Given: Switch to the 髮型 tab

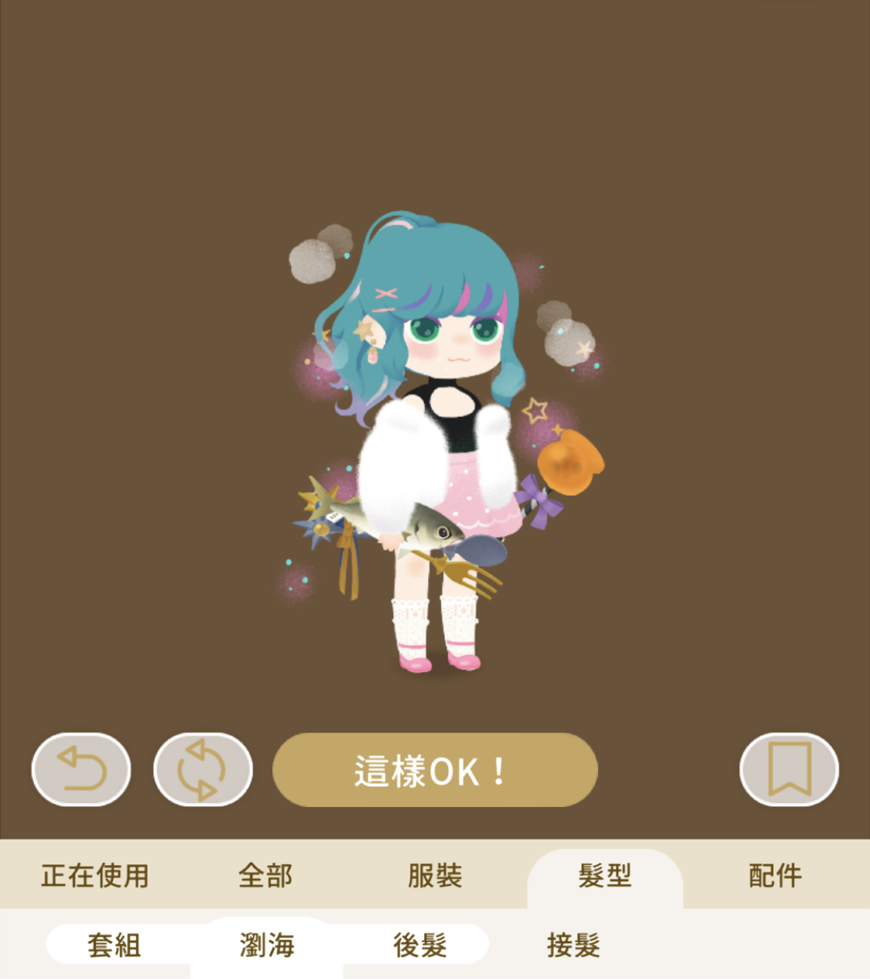Looking at the screenshot, I should [x=605, y=876].
